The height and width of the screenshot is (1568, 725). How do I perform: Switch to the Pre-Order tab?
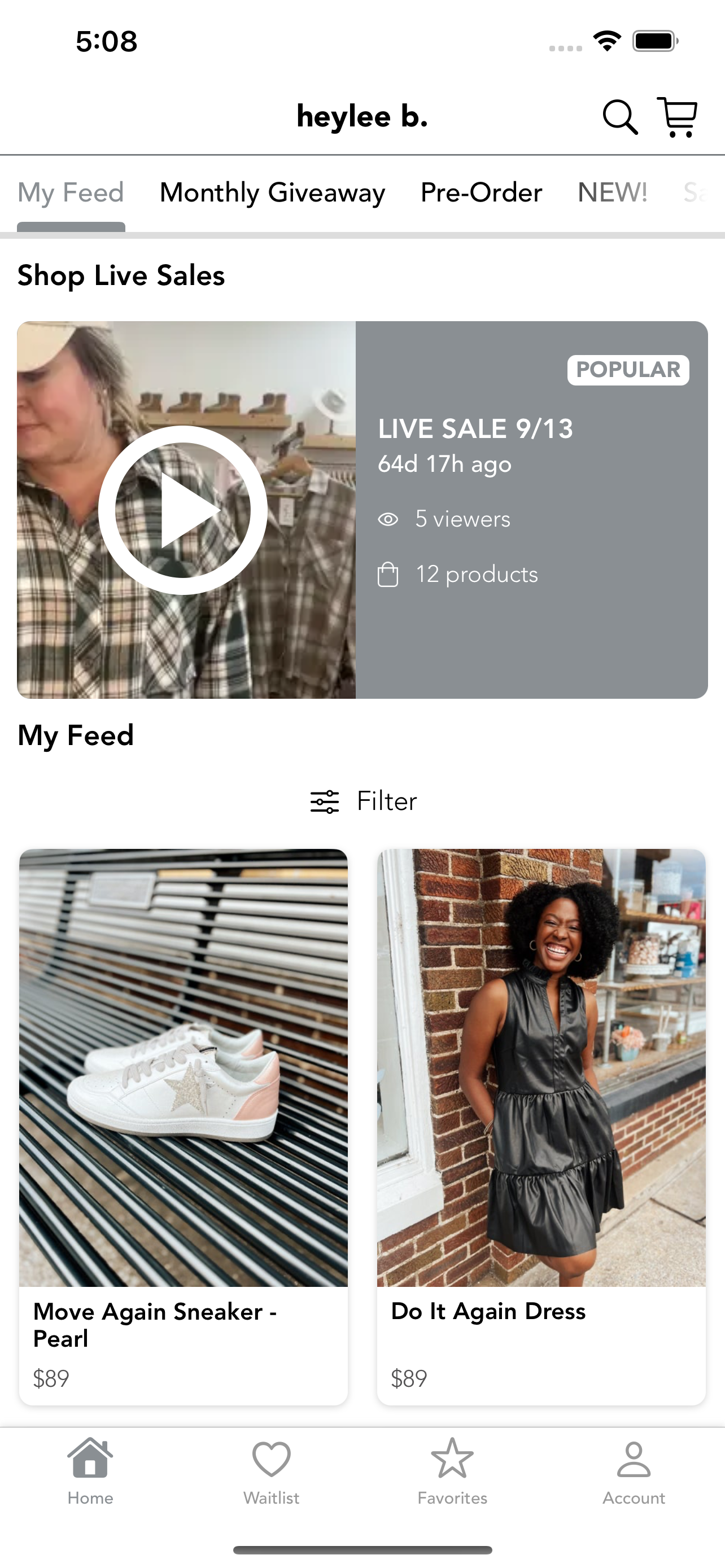coord(481,193)
